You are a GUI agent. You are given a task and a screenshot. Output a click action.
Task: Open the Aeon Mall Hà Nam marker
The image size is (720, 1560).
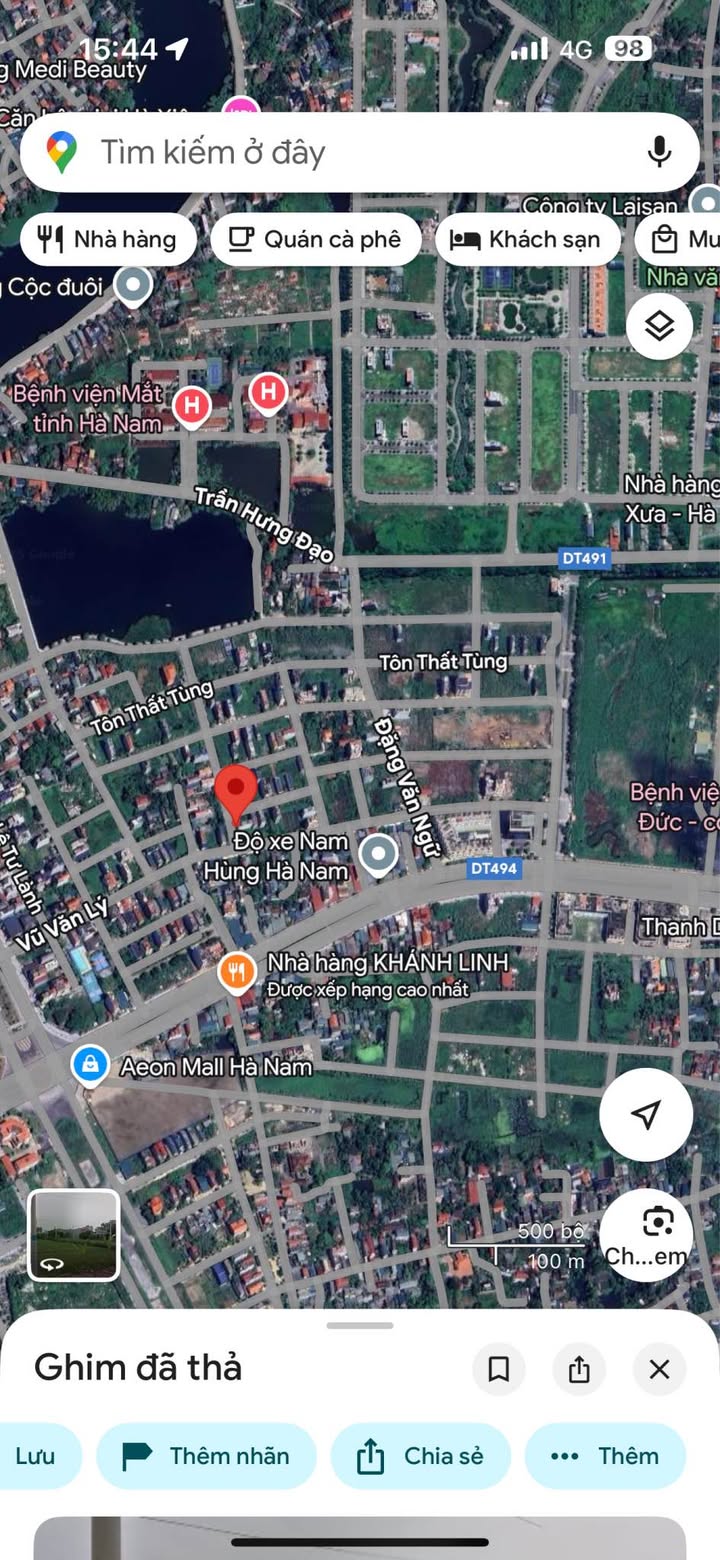tap(90, 1065)
